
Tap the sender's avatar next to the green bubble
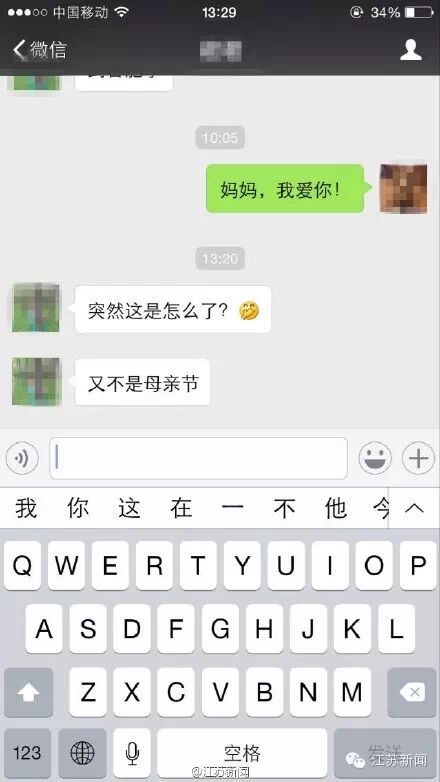click(x=403, y=189)
